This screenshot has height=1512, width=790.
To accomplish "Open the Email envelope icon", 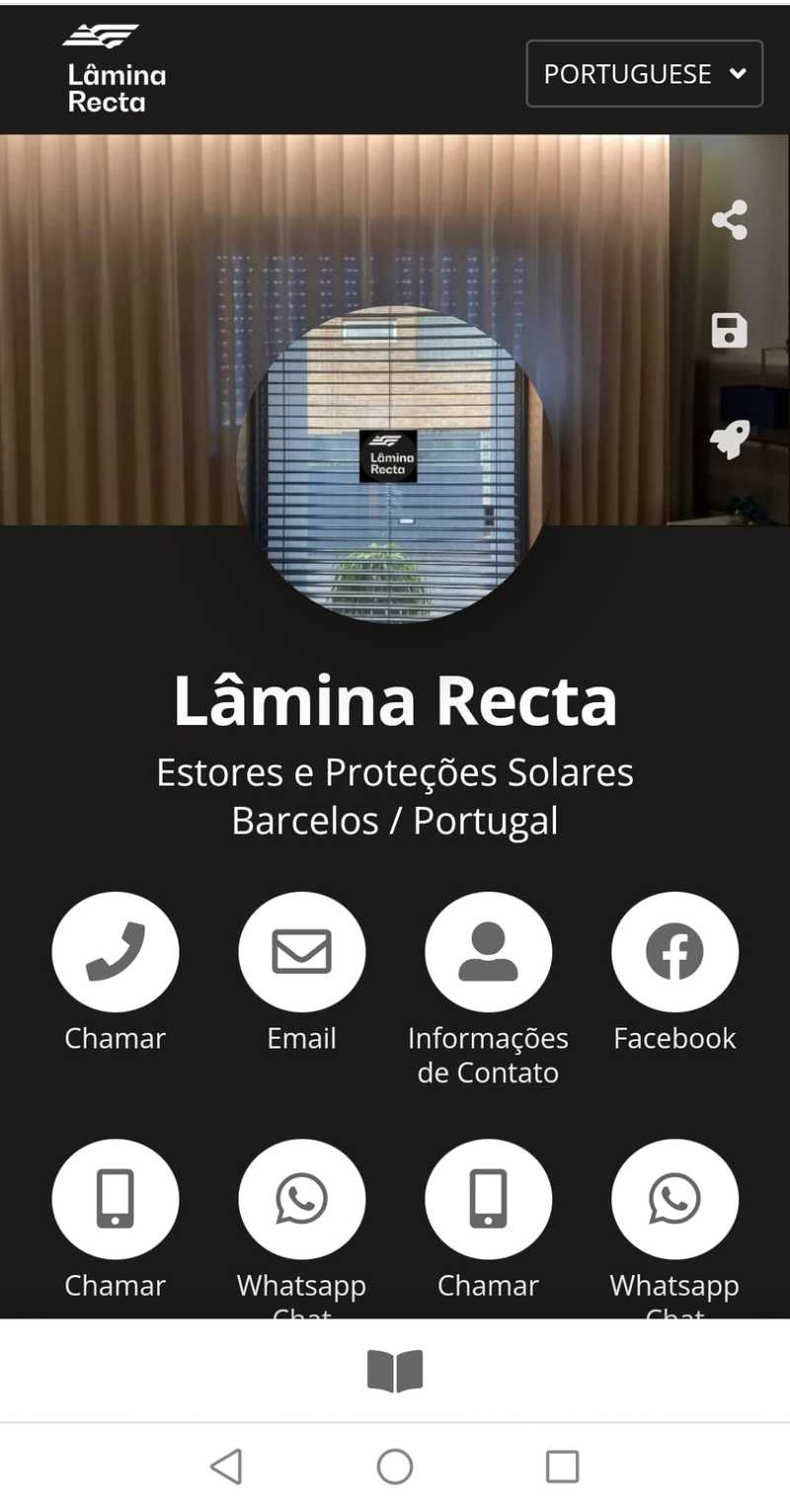I will (302, 951).
